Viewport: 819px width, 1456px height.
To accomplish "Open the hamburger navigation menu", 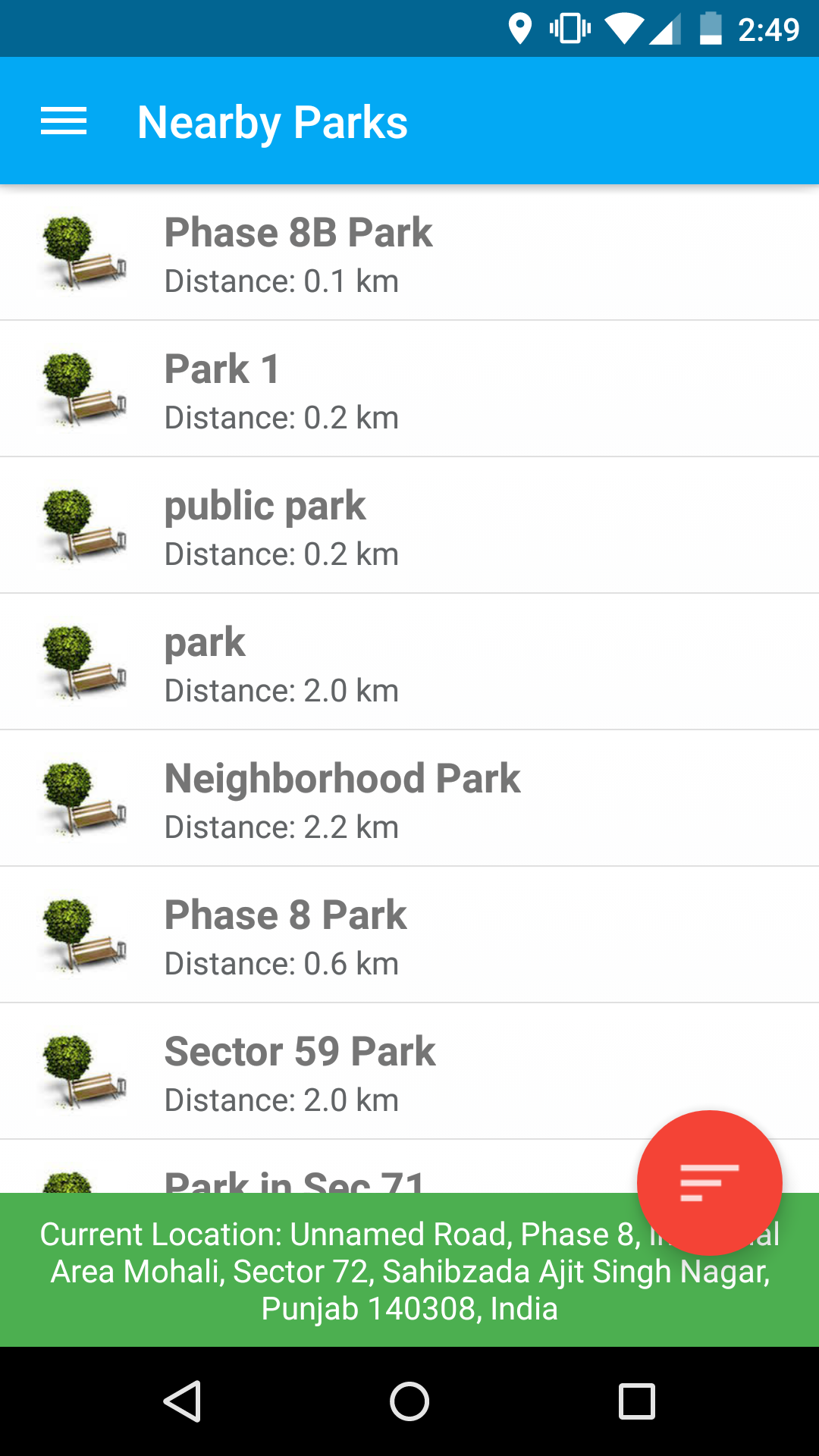I will [x=64, y=121].
